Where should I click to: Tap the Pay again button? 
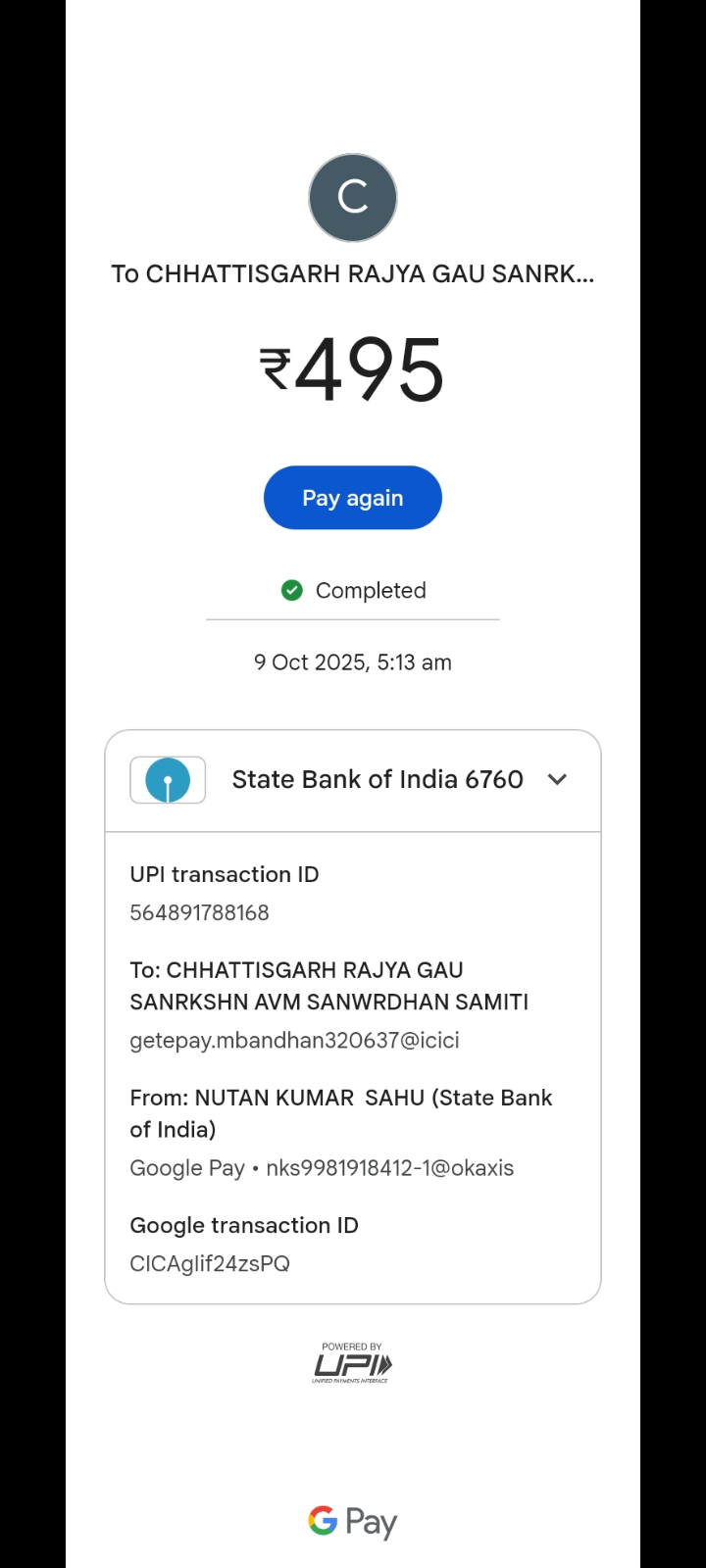(352, 498)
